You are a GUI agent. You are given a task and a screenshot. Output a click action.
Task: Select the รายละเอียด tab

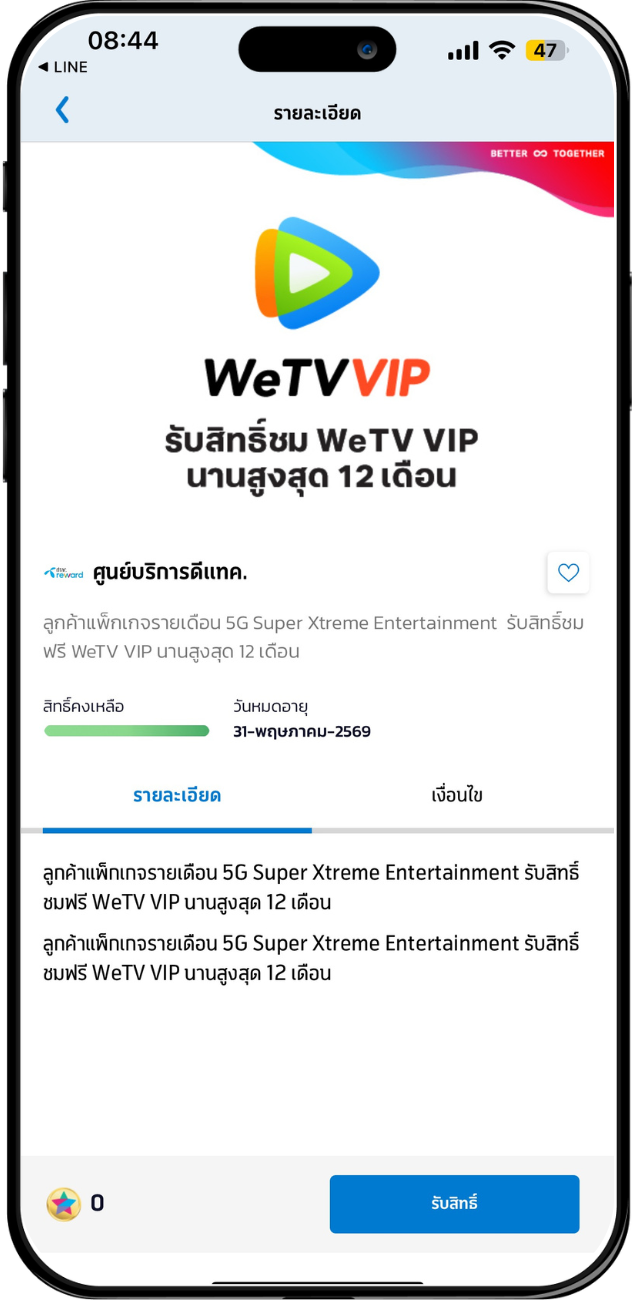tap(177, 796)
